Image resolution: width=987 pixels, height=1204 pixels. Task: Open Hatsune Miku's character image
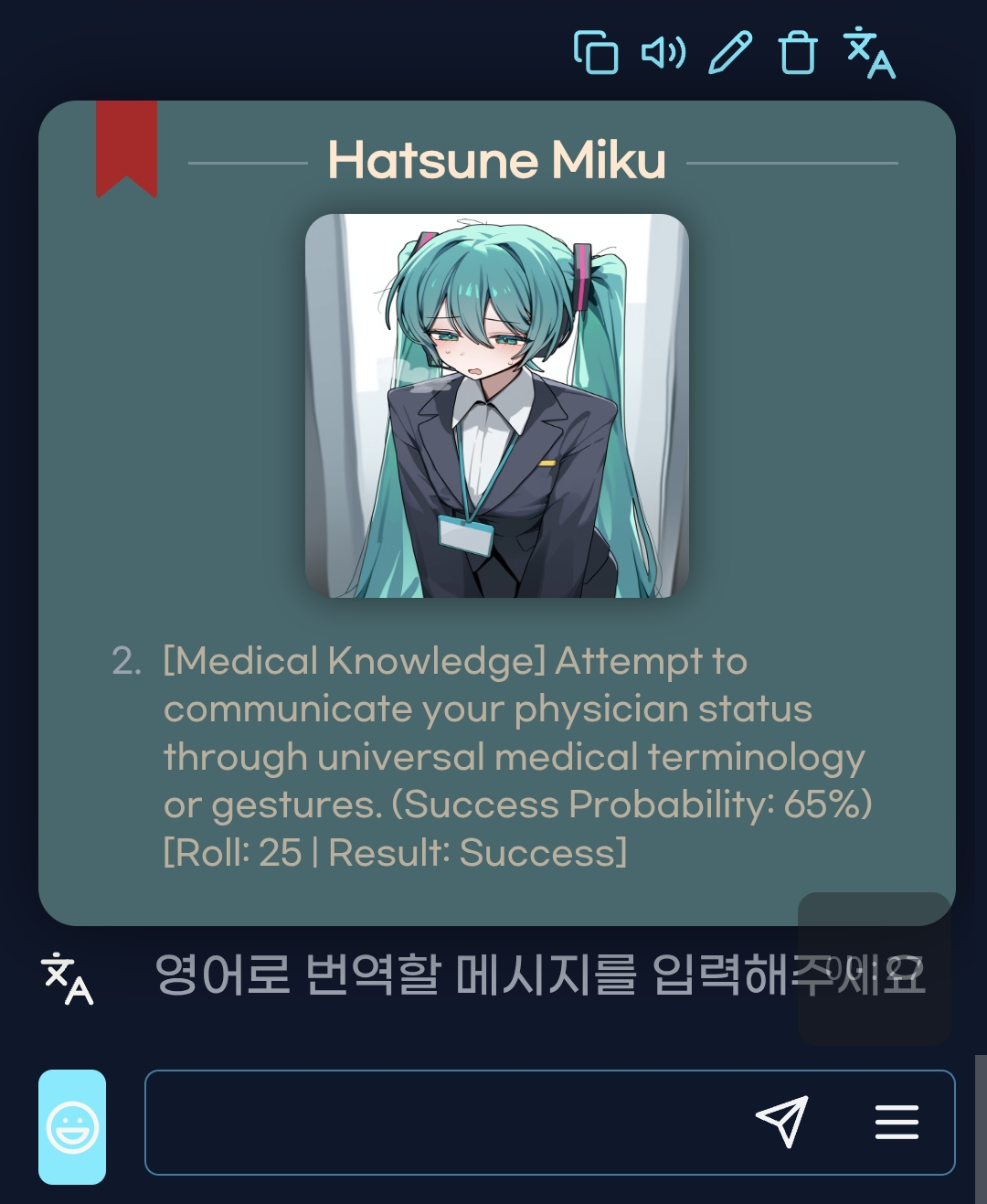coord(496,406)
